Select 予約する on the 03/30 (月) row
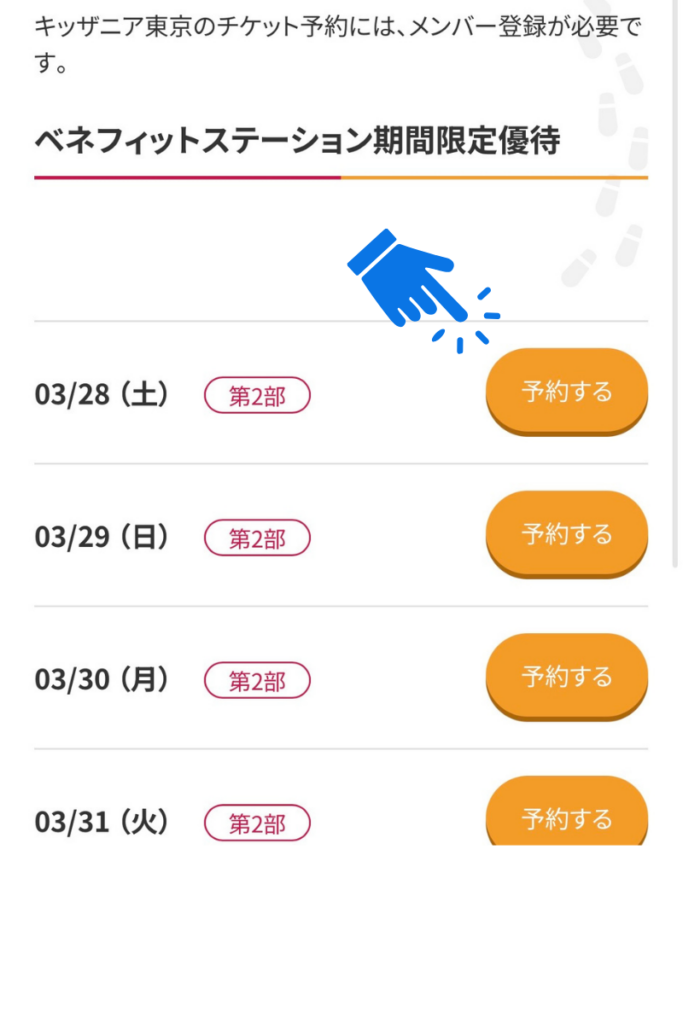The width and height of the screenshot is (683, 1024). [x=566, y=677]
